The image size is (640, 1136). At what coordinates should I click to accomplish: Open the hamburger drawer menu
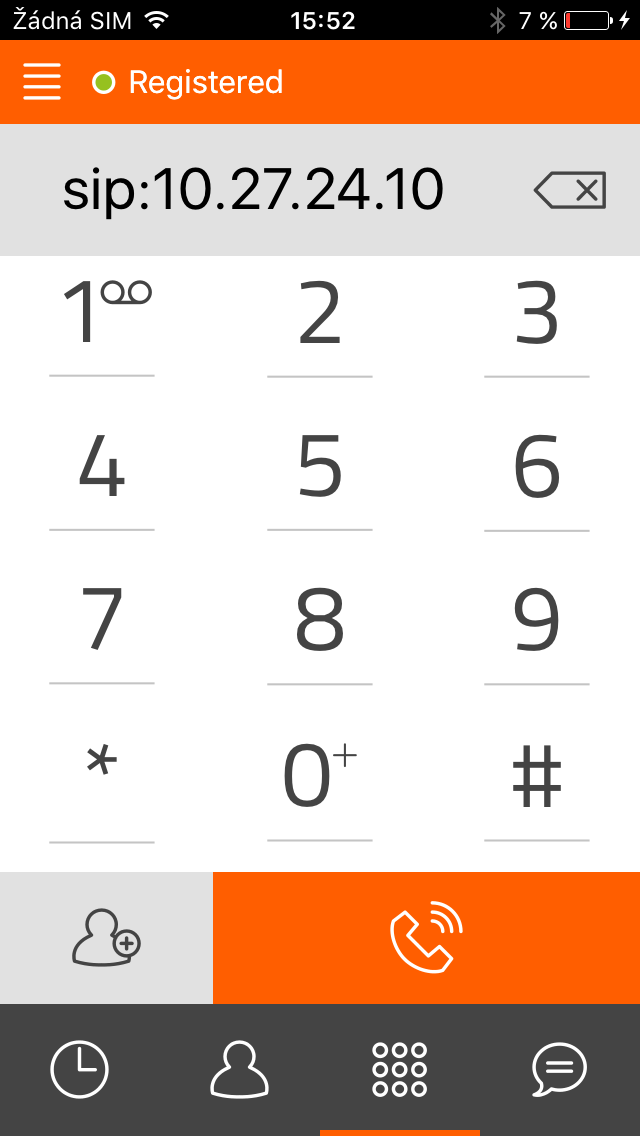pyautogui.click(x=42, y=82)
